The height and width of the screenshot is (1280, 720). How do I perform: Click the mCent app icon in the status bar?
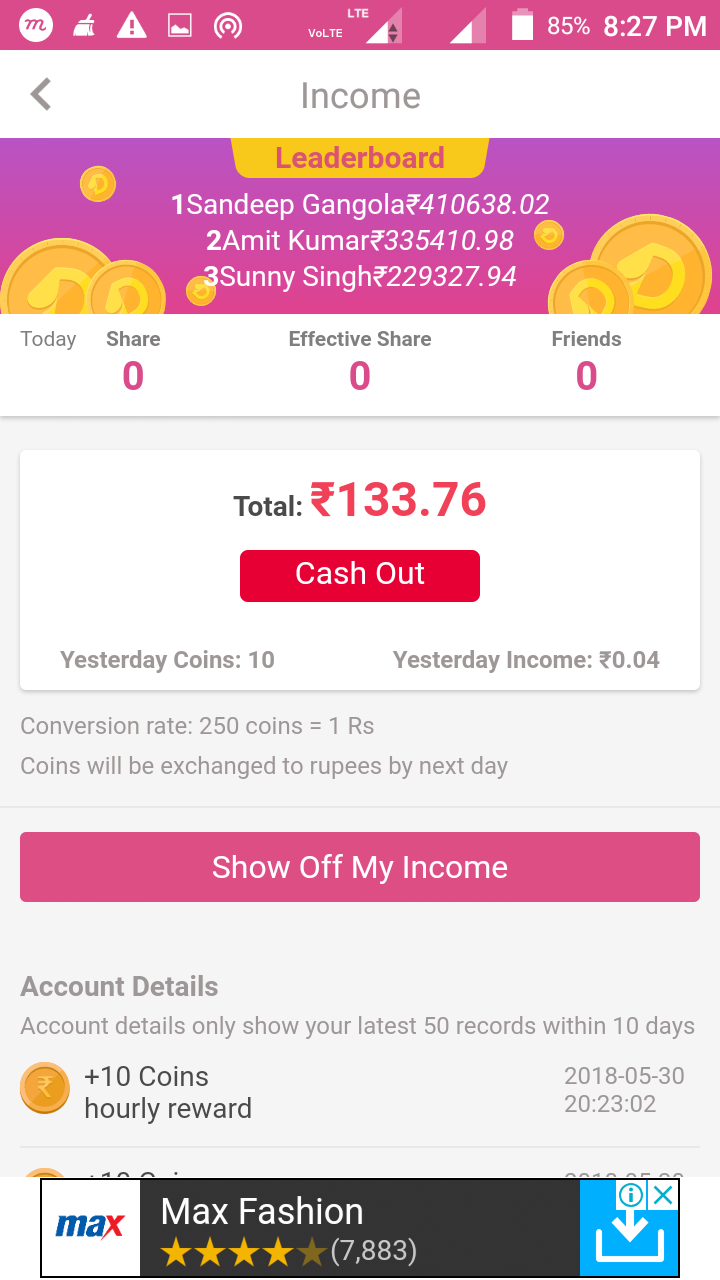tap(36, 25)
